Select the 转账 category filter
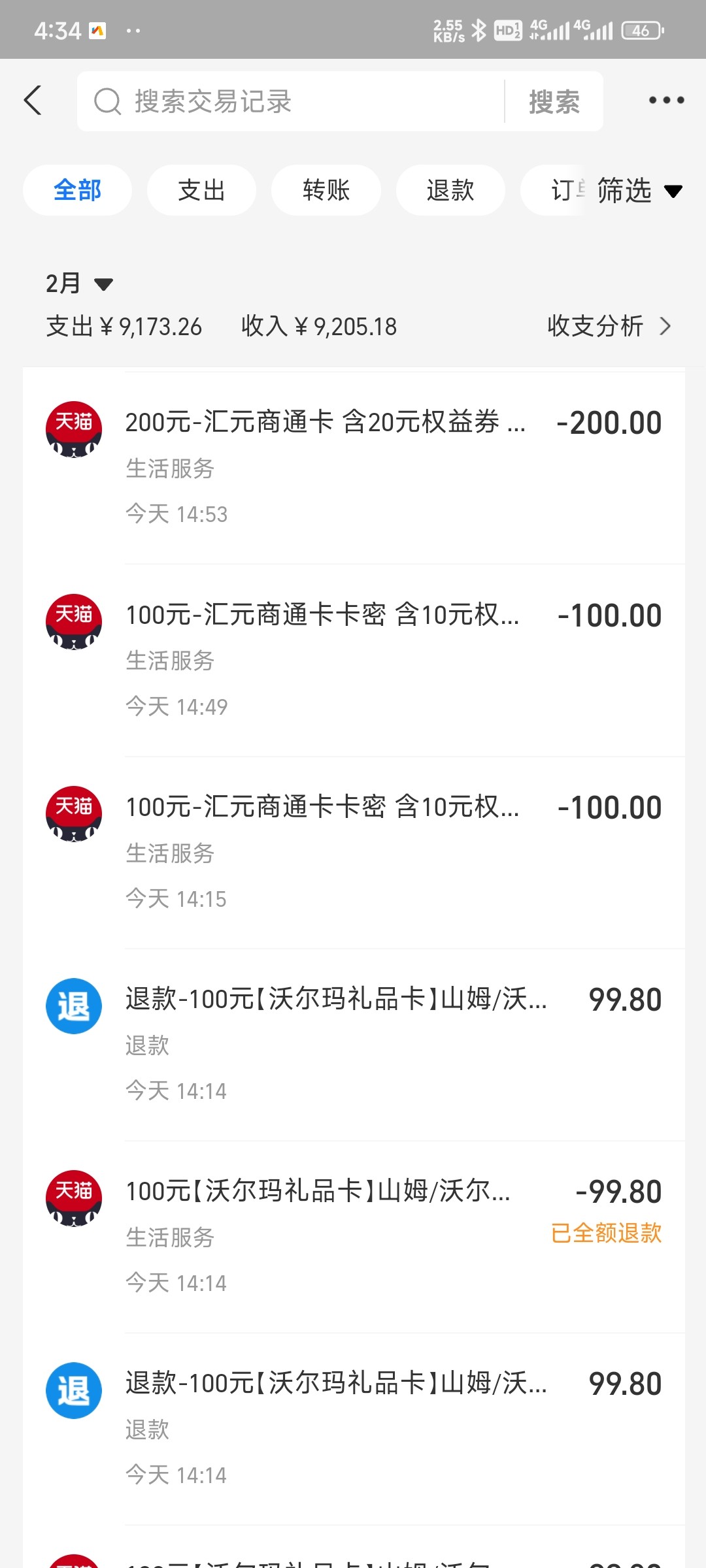 point(326,189)
